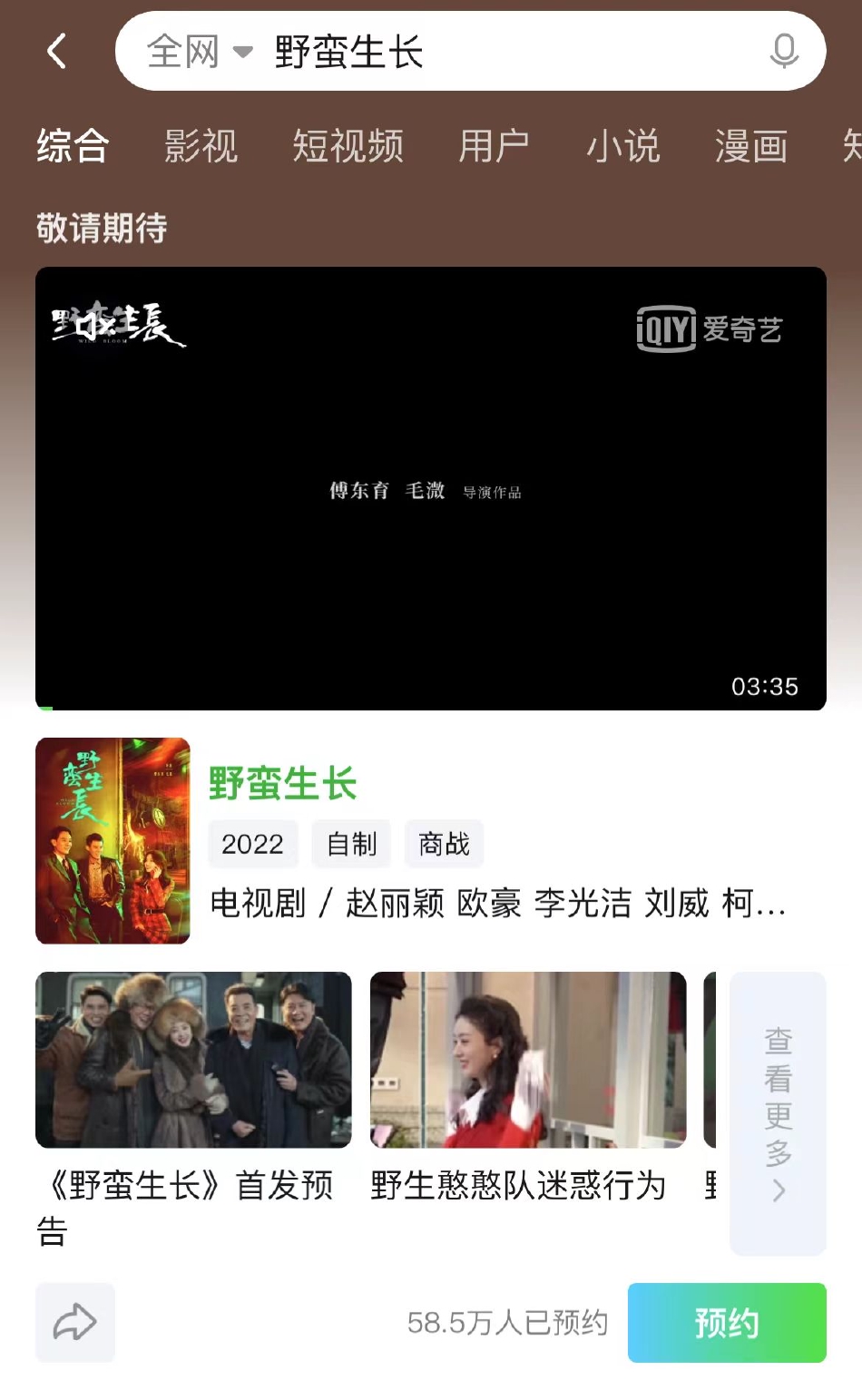Screen dimensions: 862x1400
Task: Tap the 2022 tag chip
Action: (x=253, y=844)
